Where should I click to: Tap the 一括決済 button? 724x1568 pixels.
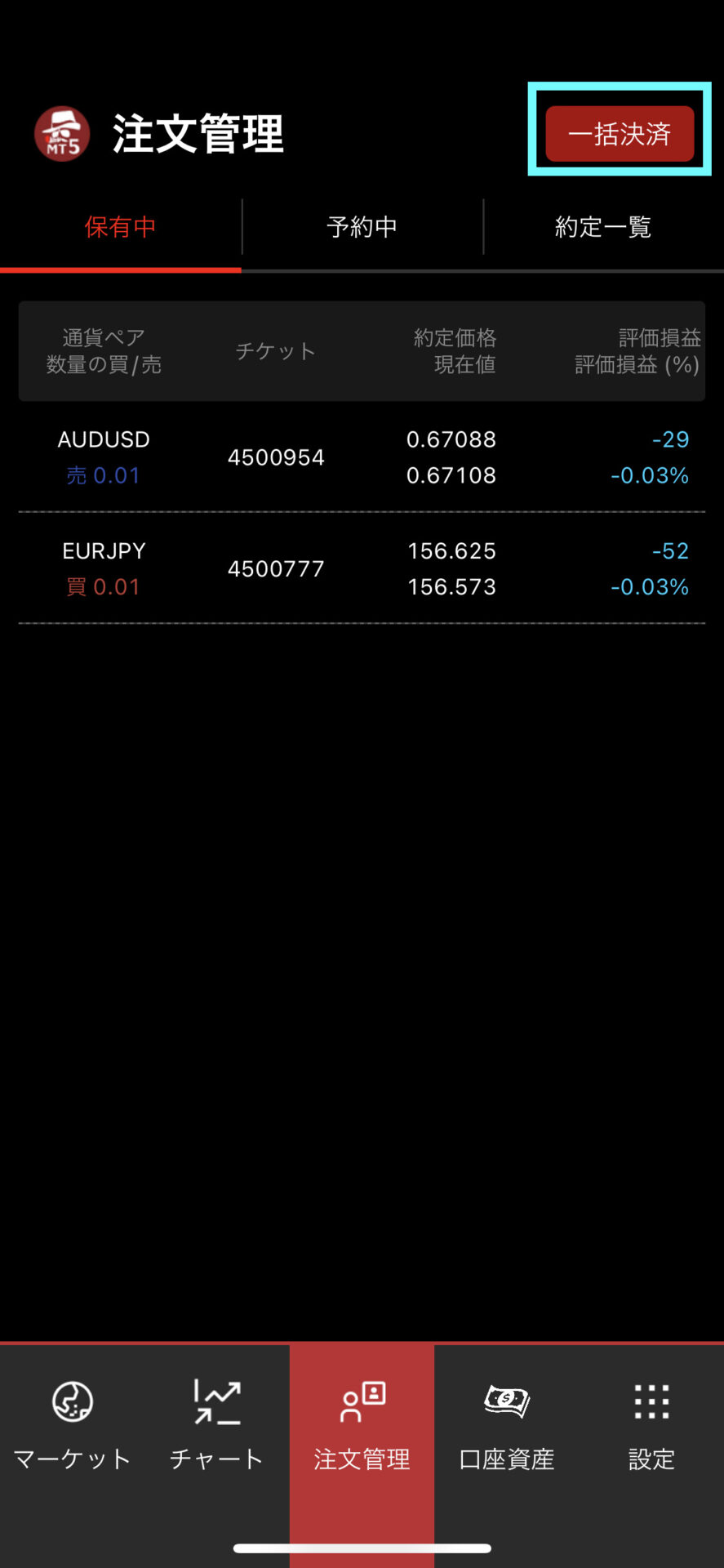620,133
